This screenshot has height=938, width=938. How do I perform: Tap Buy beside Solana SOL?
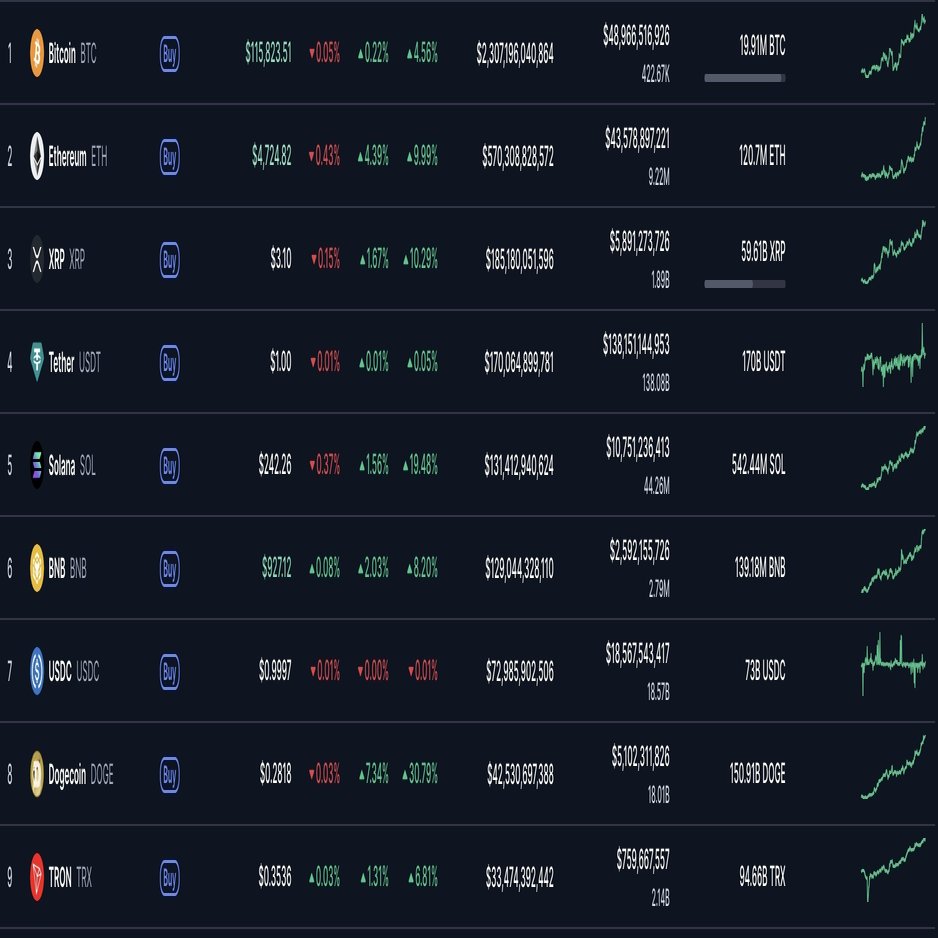(169, 465)
